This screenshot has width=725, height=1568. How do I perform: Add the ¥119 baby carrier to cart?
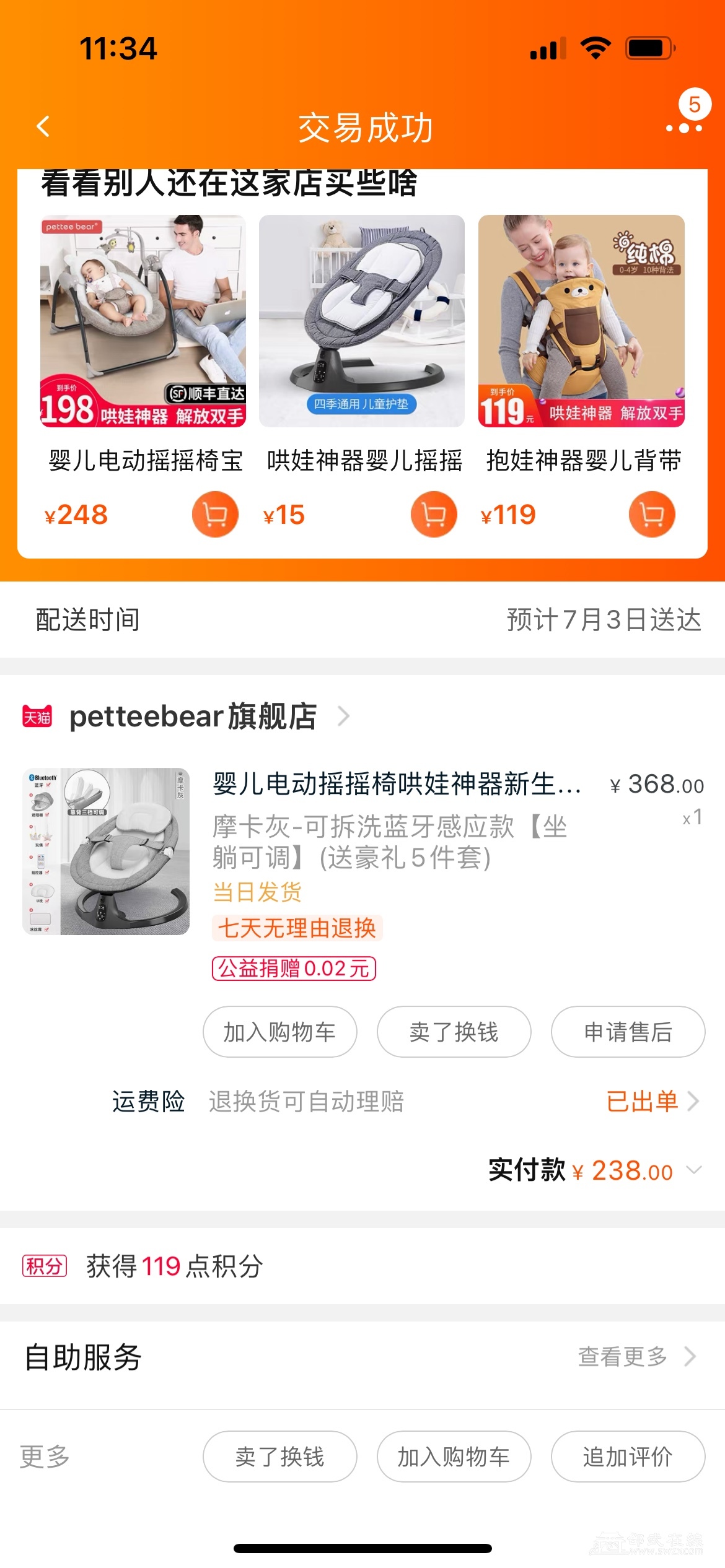pos(652,514)
